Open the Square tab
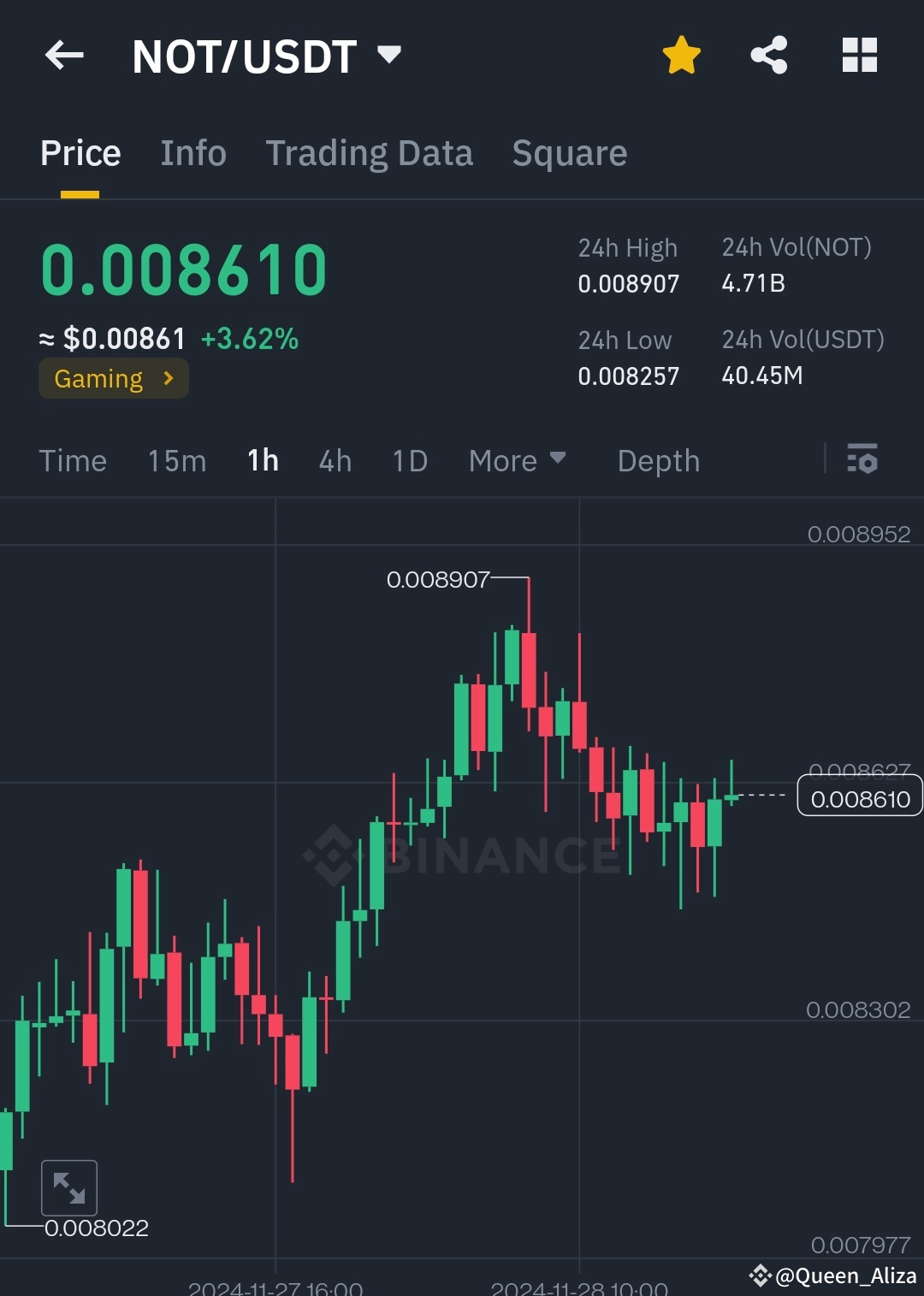Viewport: 924px width, 1296px height. [569, 152]
